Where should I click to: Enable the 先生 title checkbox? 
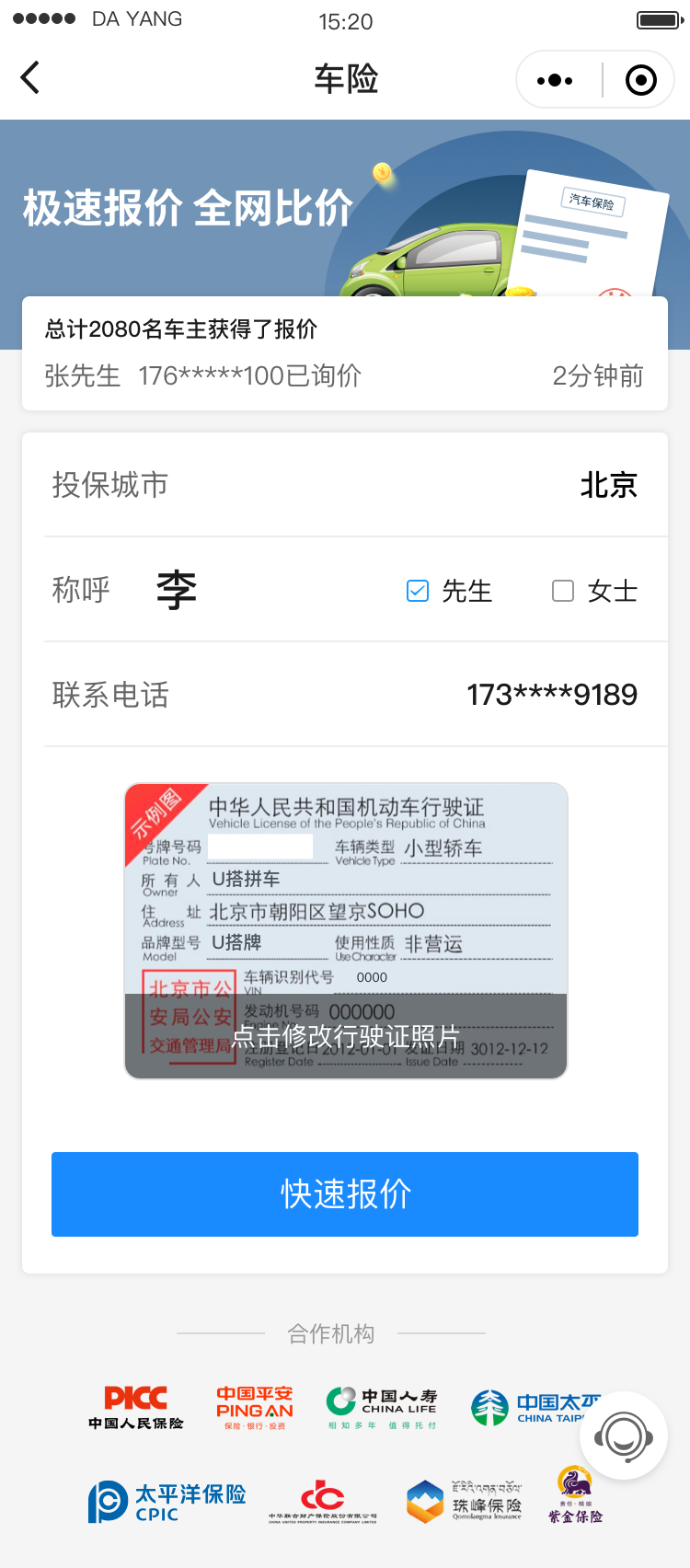pyautogui.click(x=419, y=592)
